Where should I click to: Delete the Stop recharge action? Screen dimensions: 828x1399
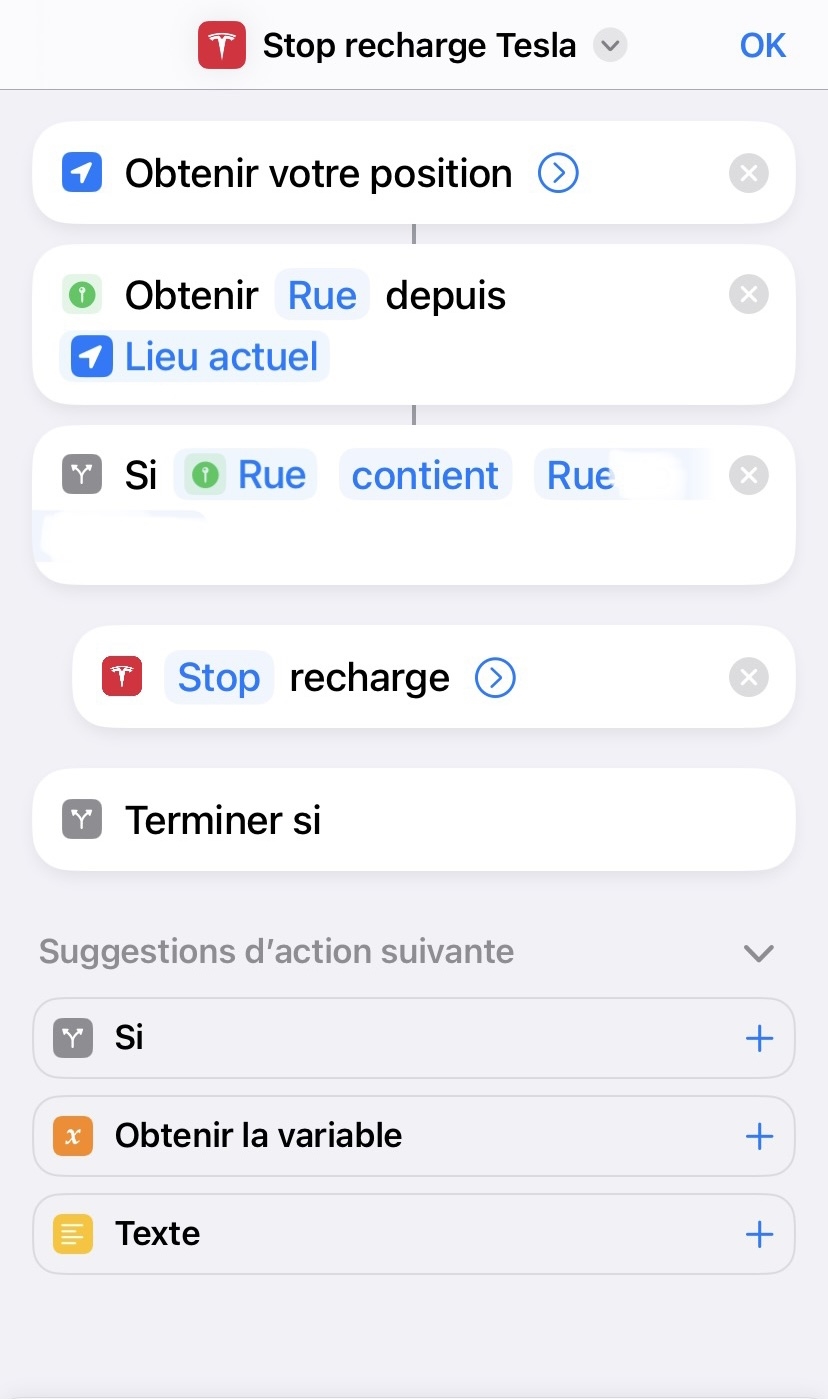coord(748,678)
